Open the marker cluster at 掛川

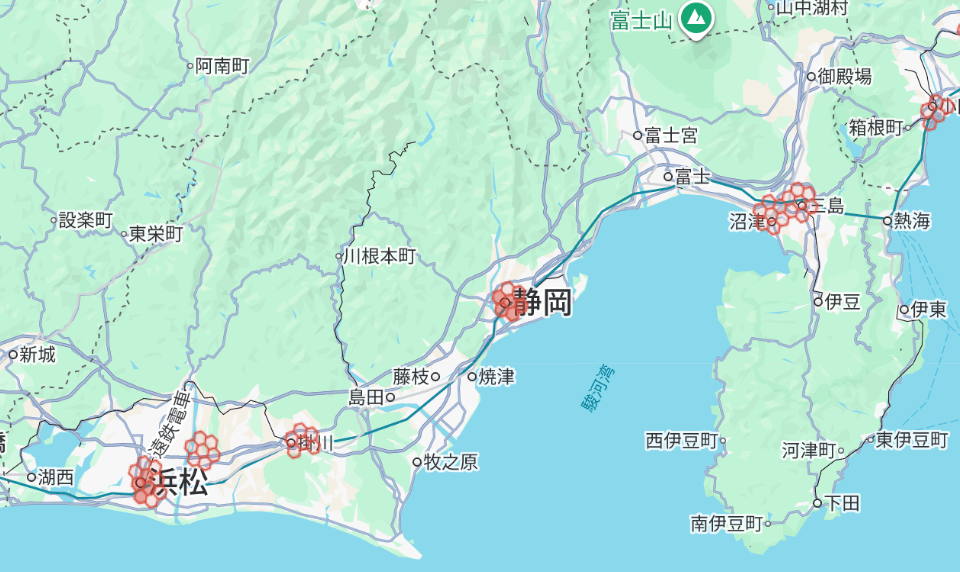301,440
